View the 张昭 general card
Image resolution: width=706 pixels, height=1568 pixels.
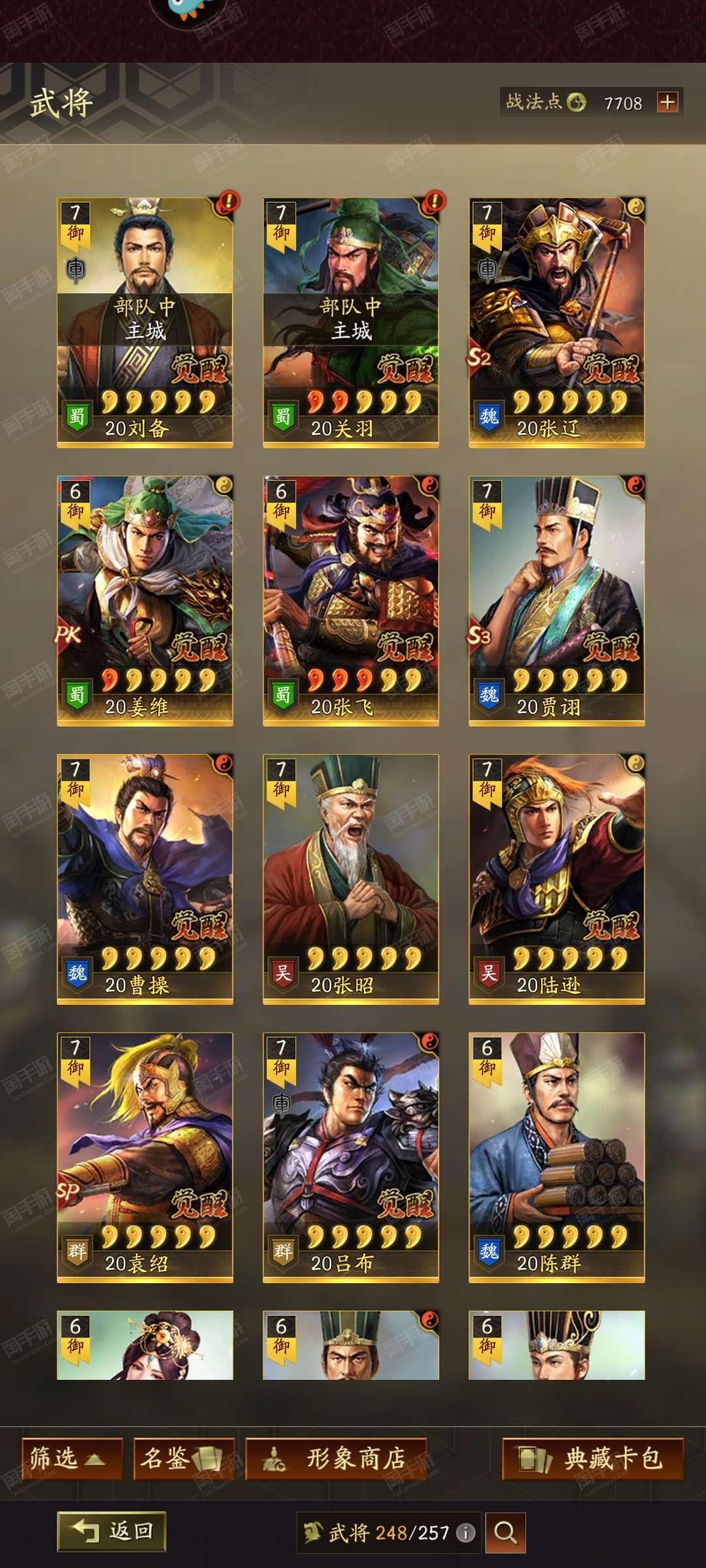[x=351, y=879]
